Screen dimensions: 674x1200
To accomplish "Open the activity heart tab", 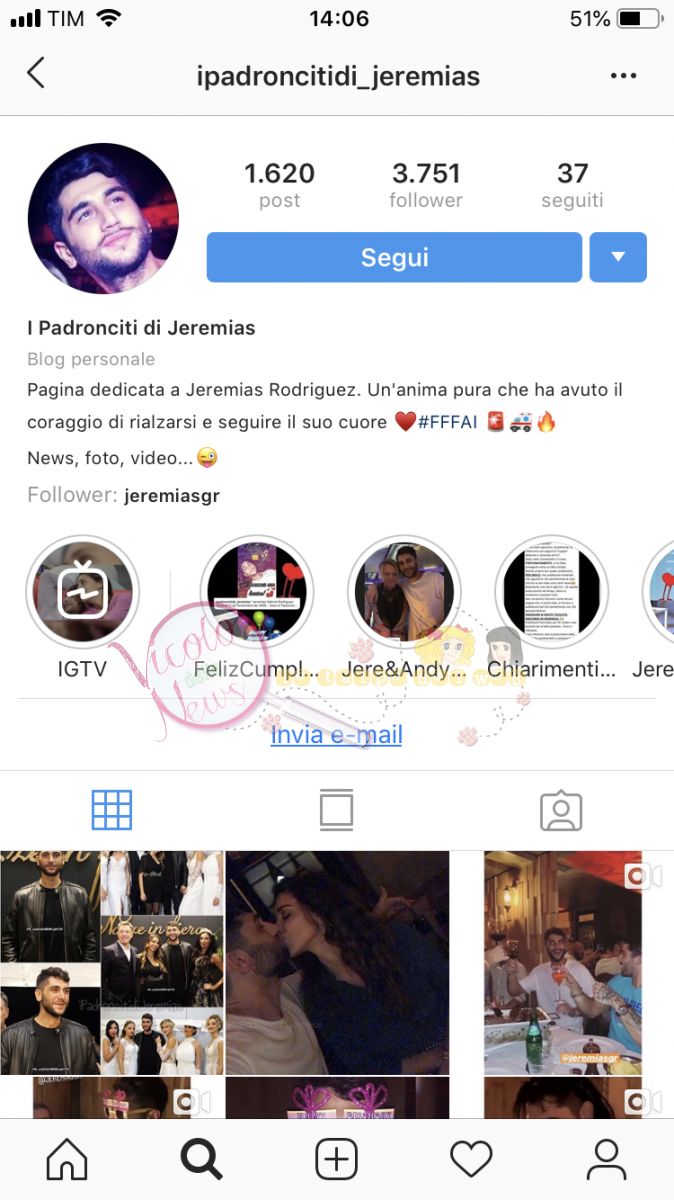I will tap(471, 1159).
